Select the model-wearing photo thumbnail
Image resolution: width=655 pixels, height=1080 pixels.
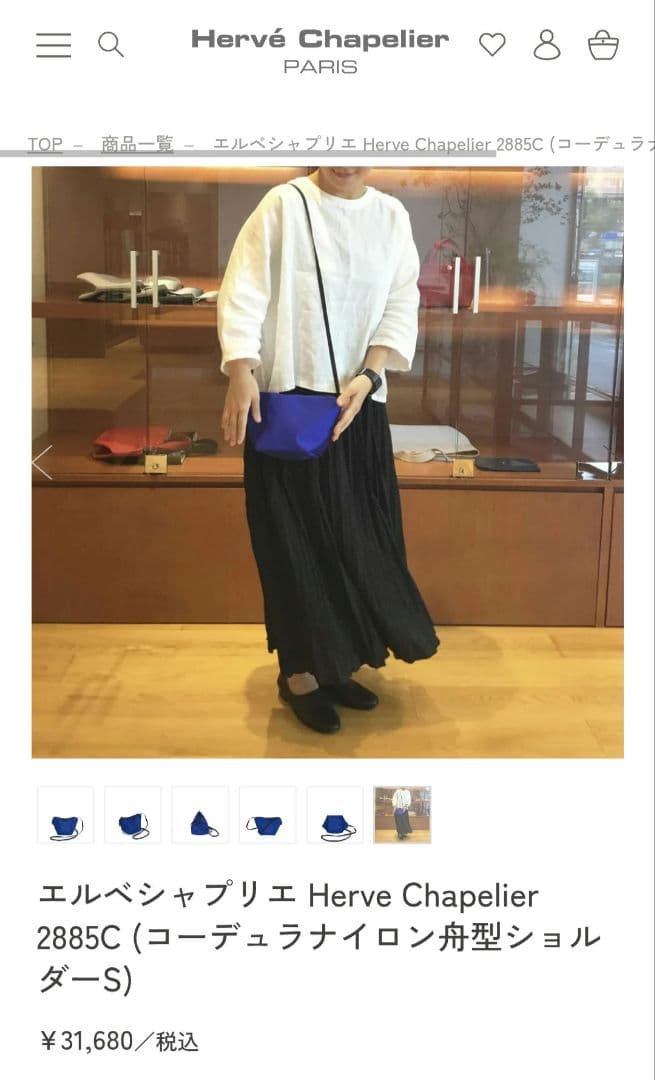(x=402, y=815)
